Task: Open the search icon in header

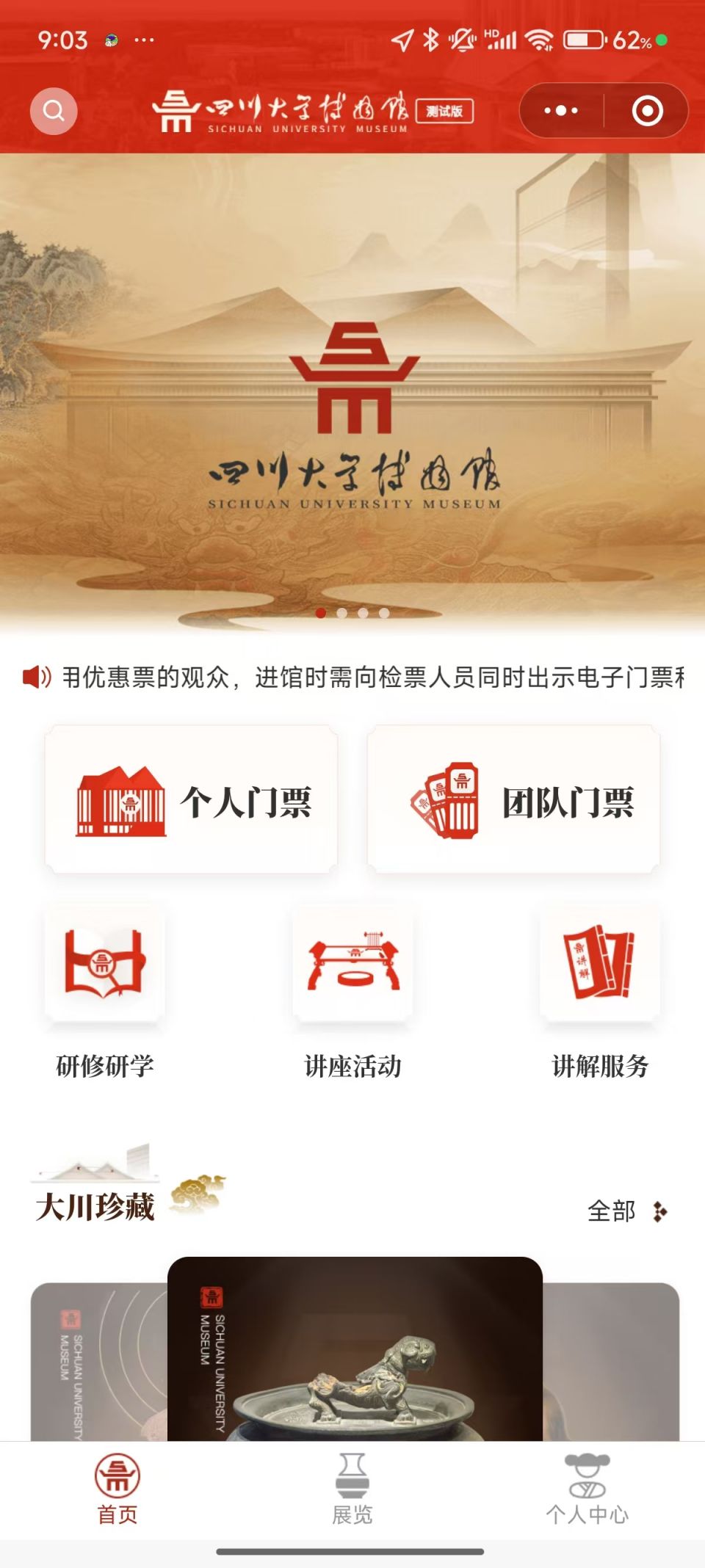Action: pos(54,111)
